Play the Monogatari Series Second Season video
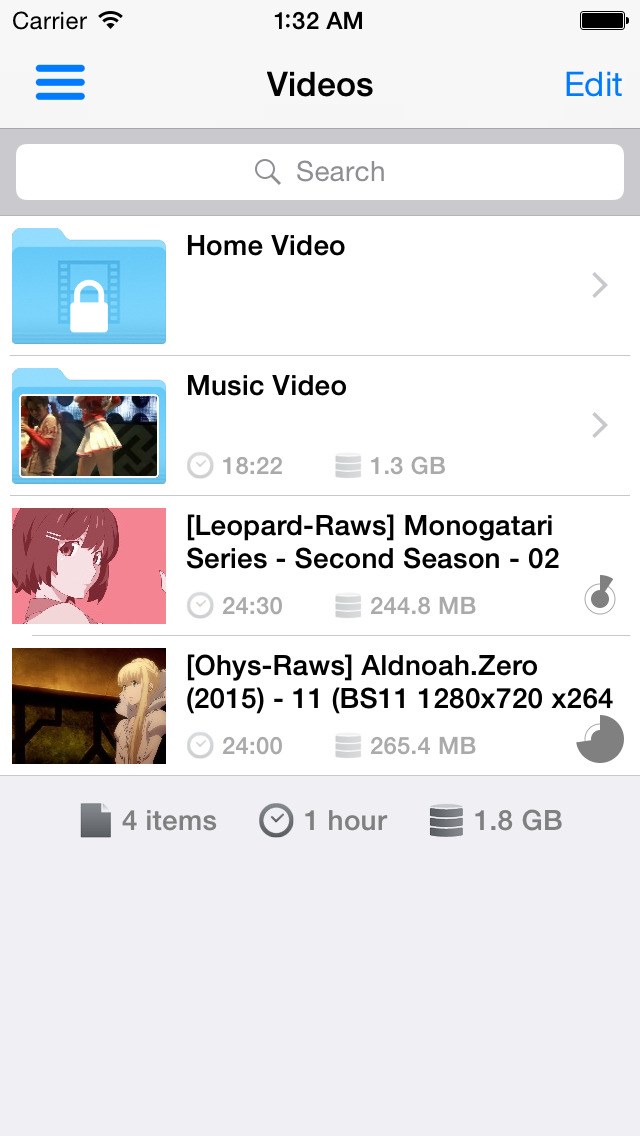This screenshot has width=640, height=1136. pyautogui.click(x=320, y=565)
